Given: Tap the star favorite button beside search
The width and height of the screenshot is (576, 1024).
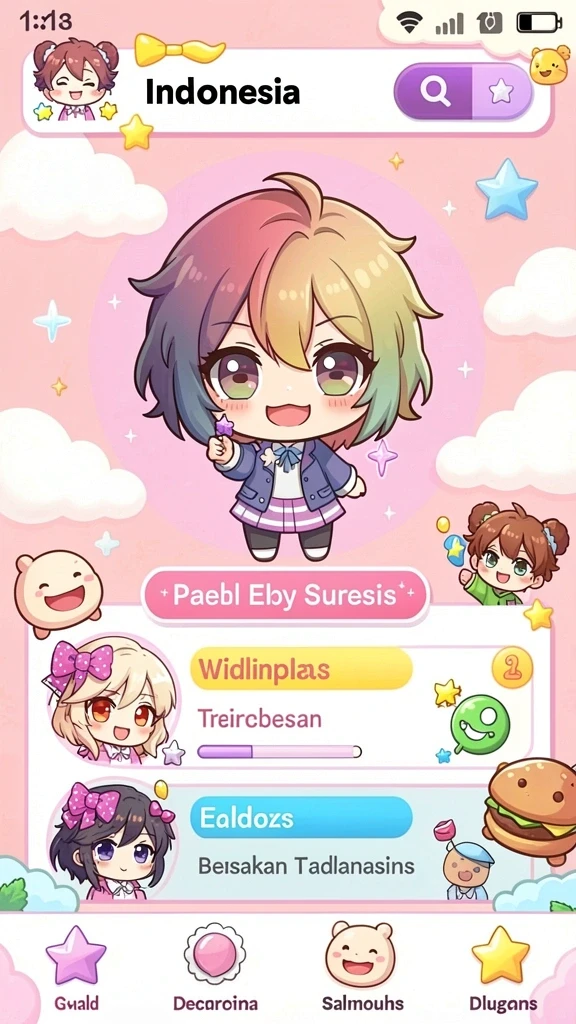Looking at the screenshot, I should (502, 91).
